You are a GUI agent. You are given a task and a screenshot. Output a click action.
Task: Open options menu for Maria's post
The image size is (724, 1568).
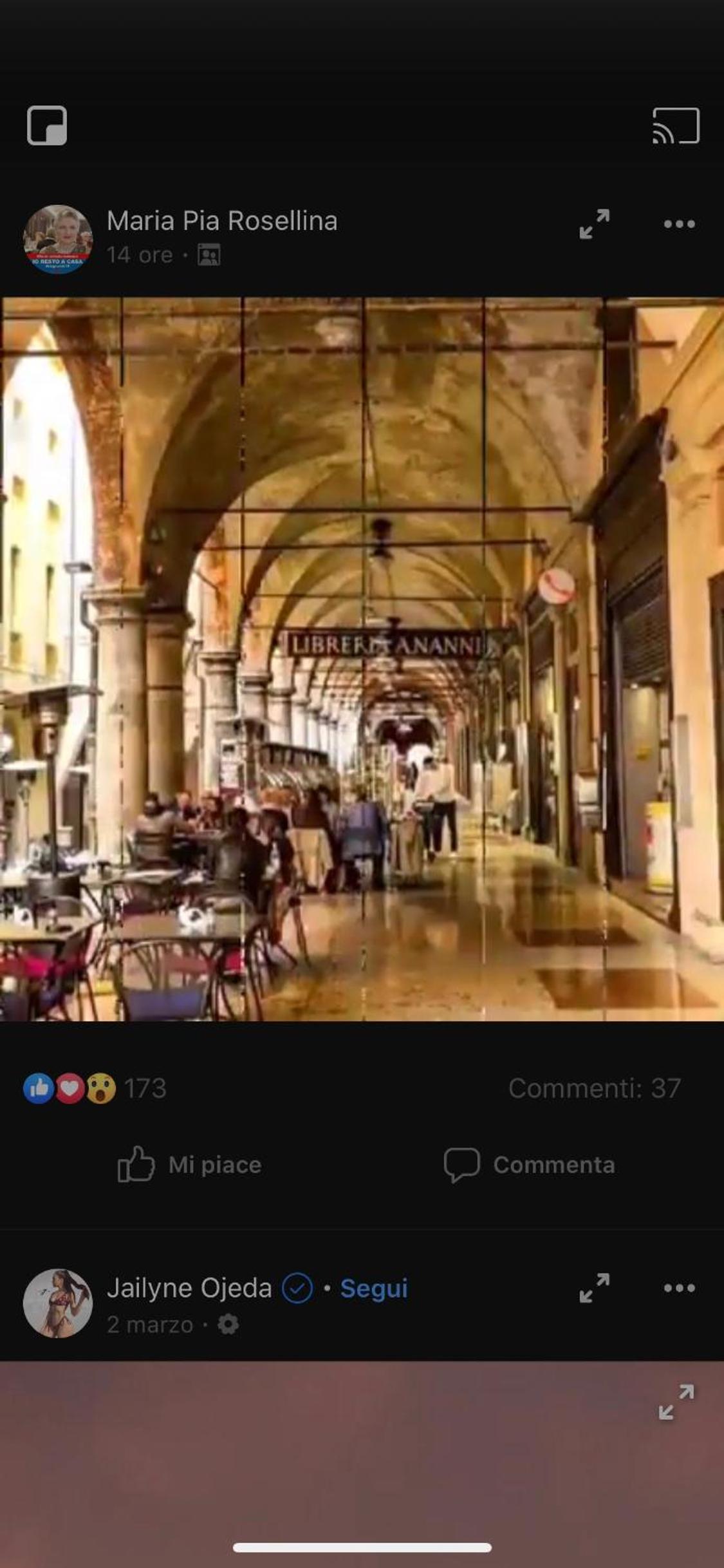coord(679,224)
